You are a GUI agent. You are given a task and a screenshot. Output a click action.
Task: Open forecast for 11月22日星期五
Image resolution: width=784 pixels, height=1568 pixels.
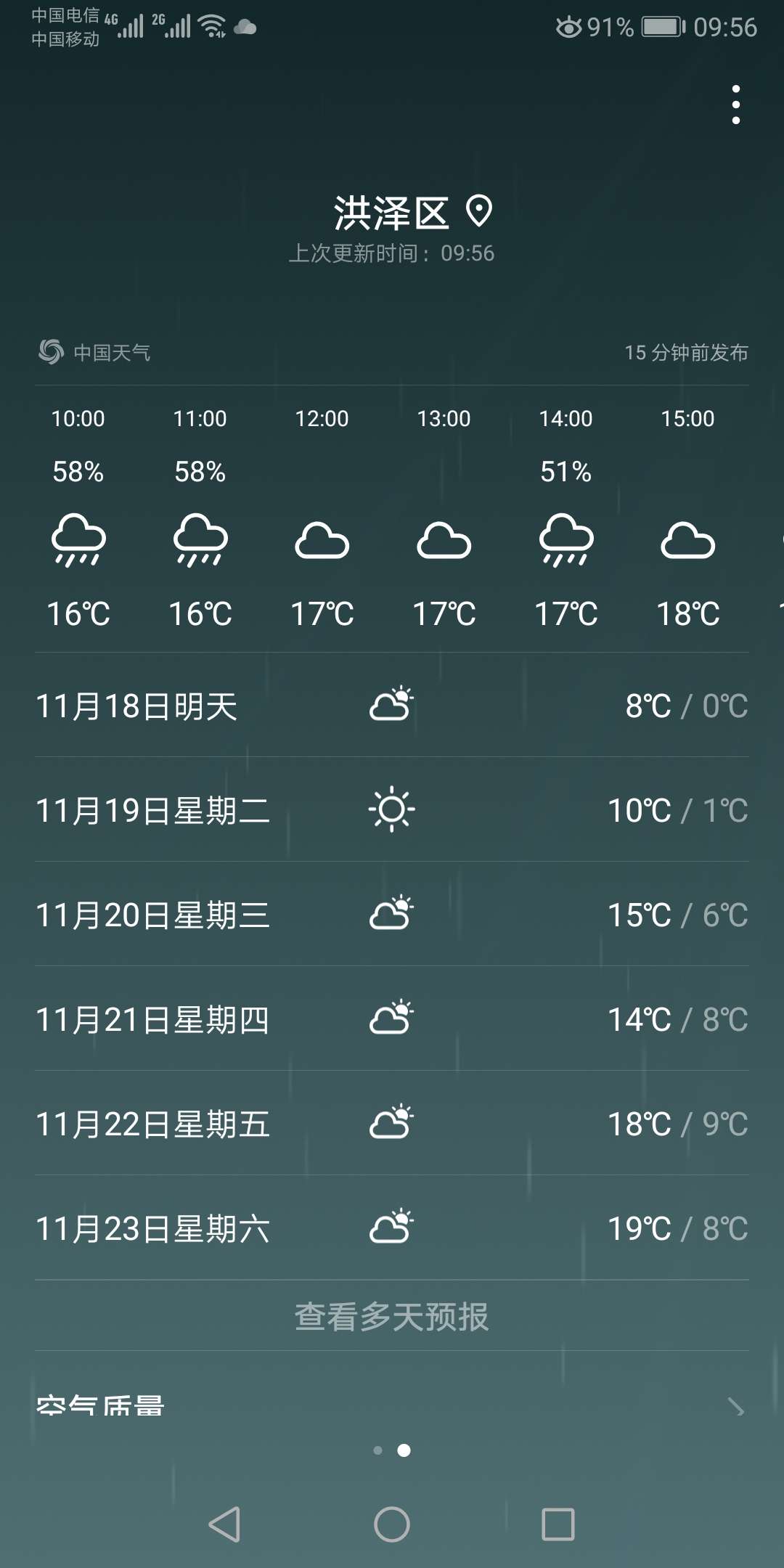(392, 1123)
